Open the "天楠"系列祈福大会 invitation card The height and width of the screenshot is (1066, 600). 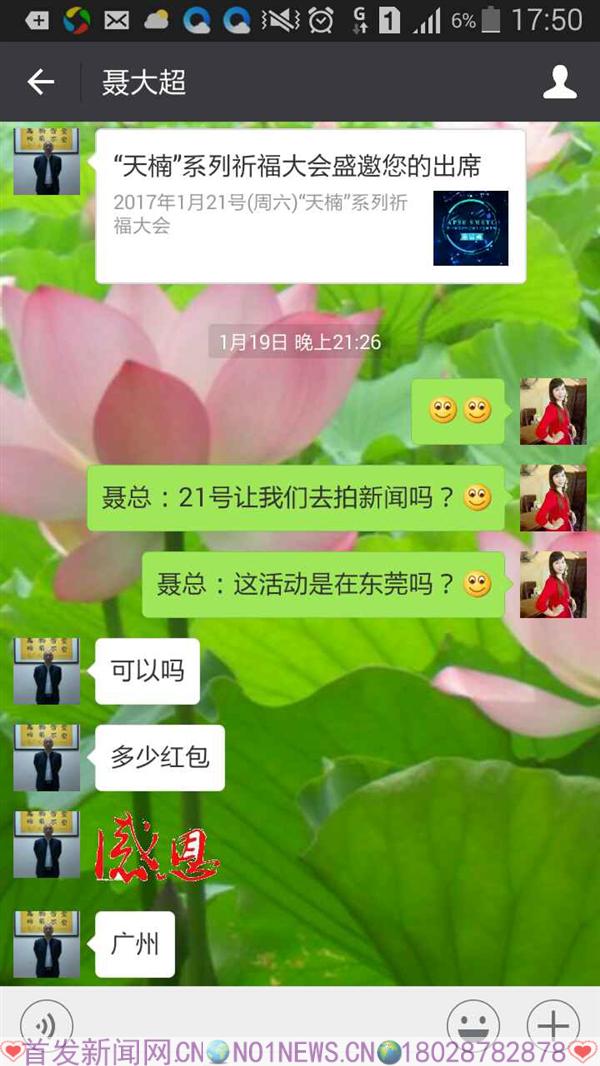310,206
